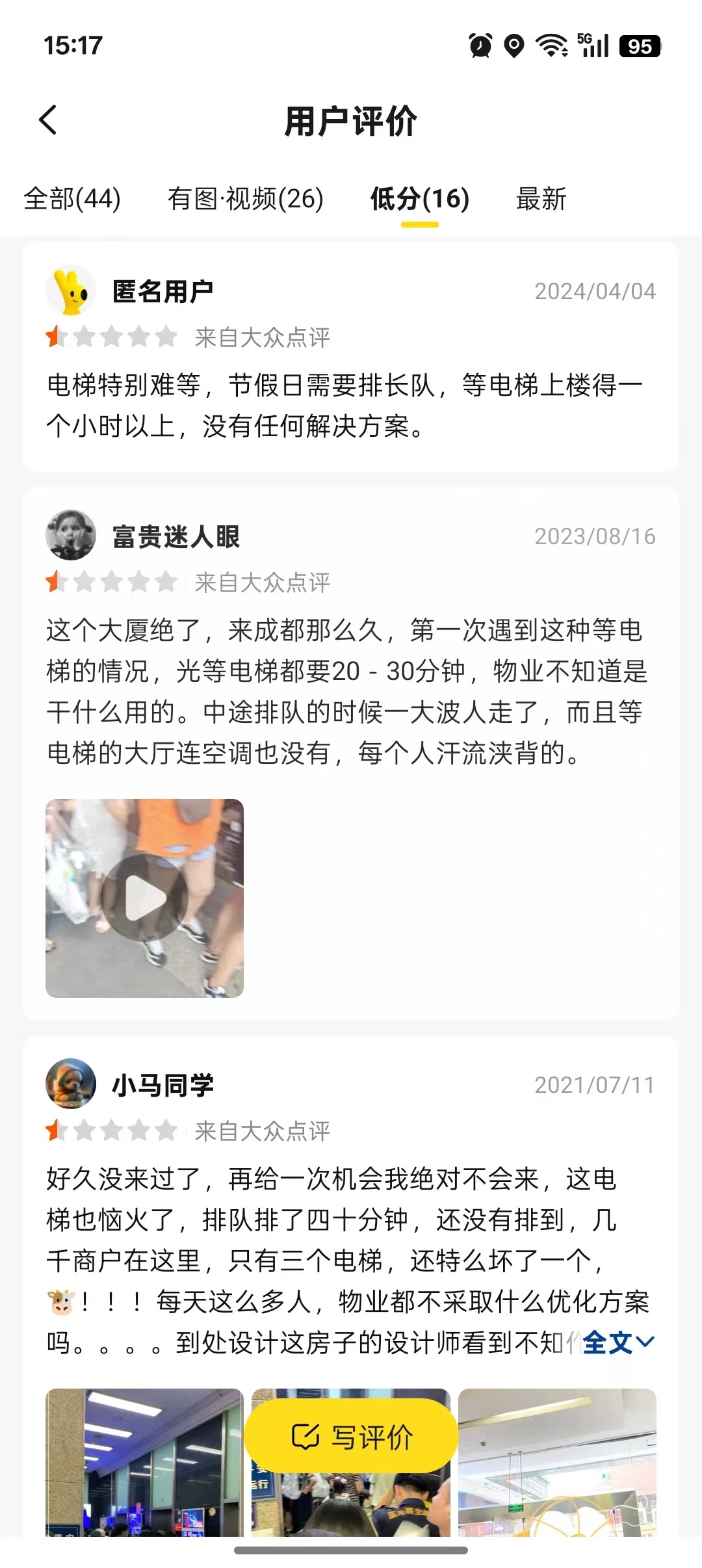Play the video in 富贵迷人眼's review
Screen dimensions: 702x1568
coord(144,898)
